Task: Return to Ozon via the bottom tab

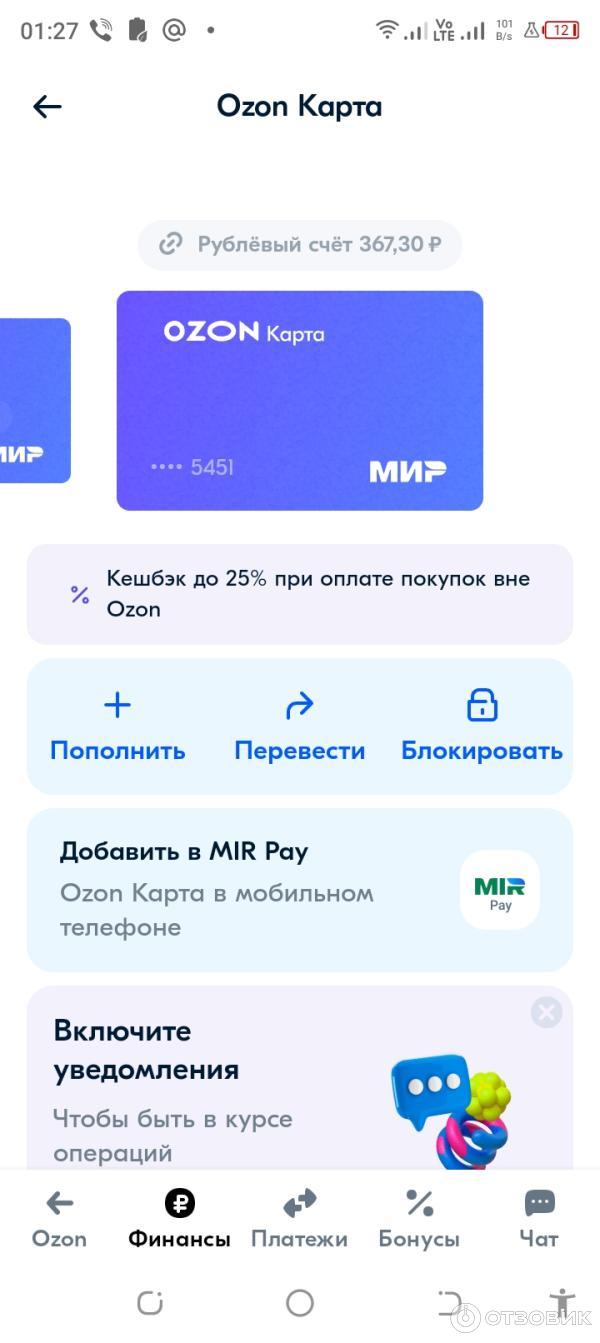Action: point(60,1218)
